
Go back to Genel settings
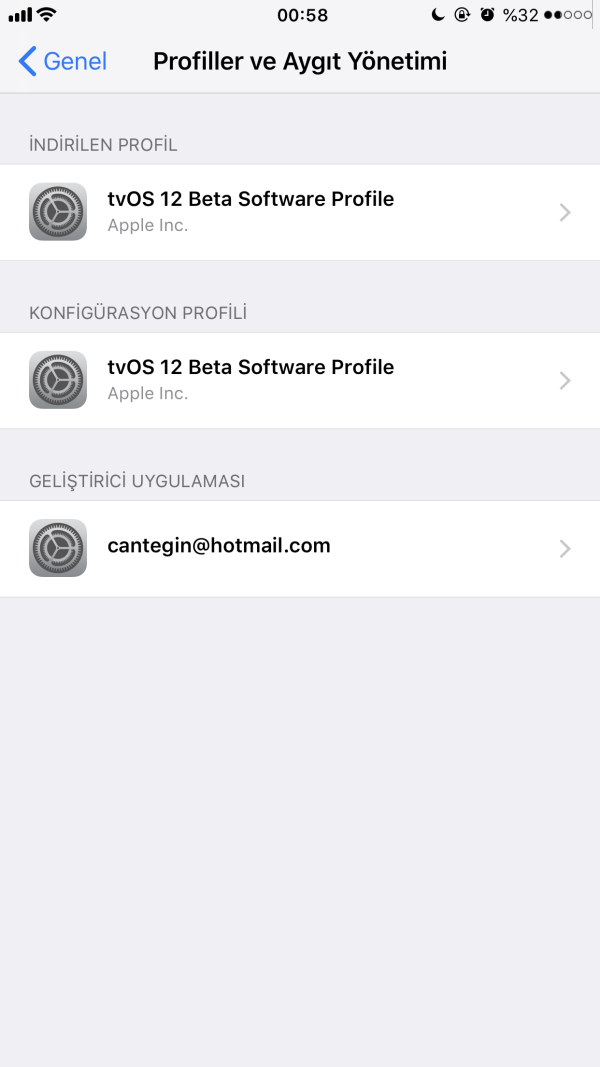click(63, 61)
